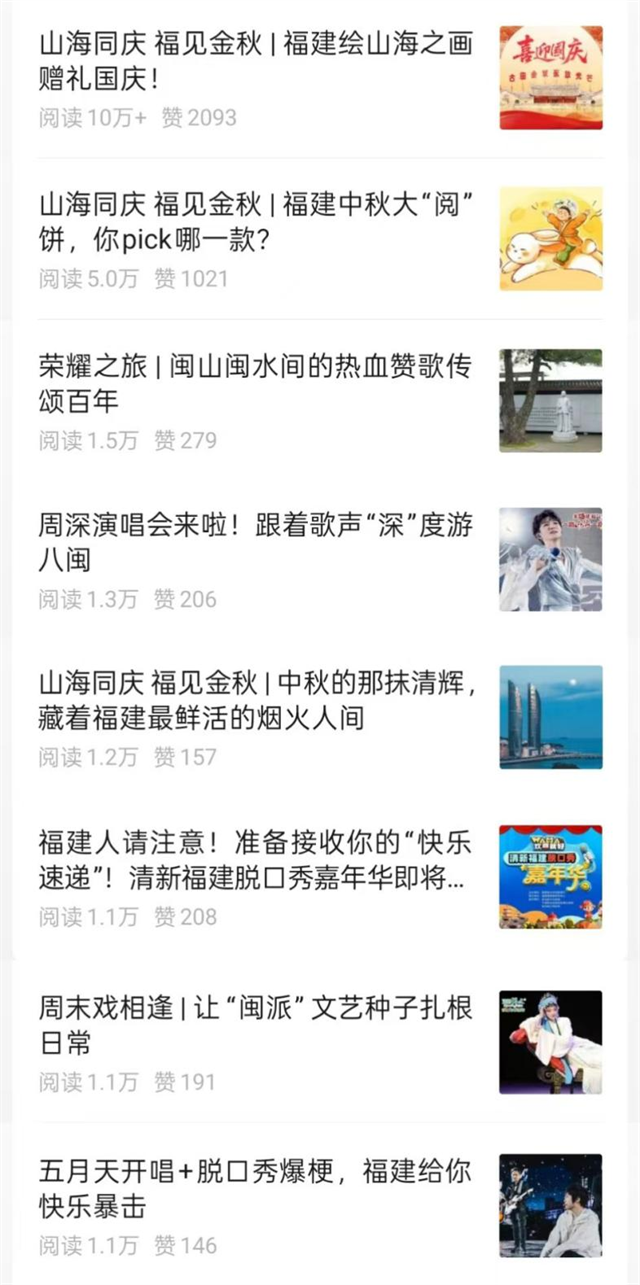Open 荣耀之旅 闽山闽水间的热血赞歌 article
The height and width of the screenshot is (1285, 640).
[255, 384]
